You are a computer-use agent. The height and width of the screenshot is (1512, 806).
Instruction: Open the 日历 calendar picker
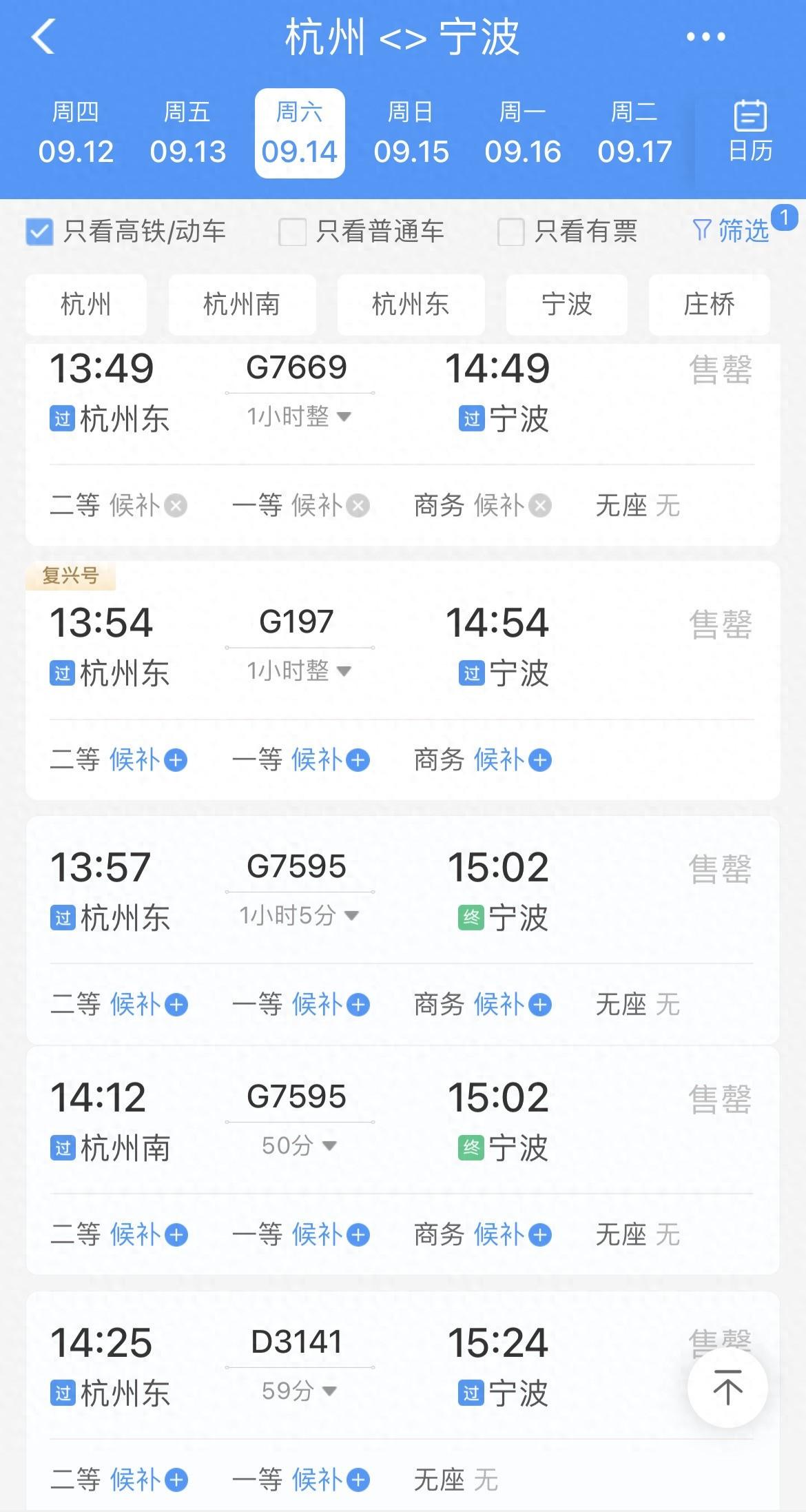[x=750, y=132]
